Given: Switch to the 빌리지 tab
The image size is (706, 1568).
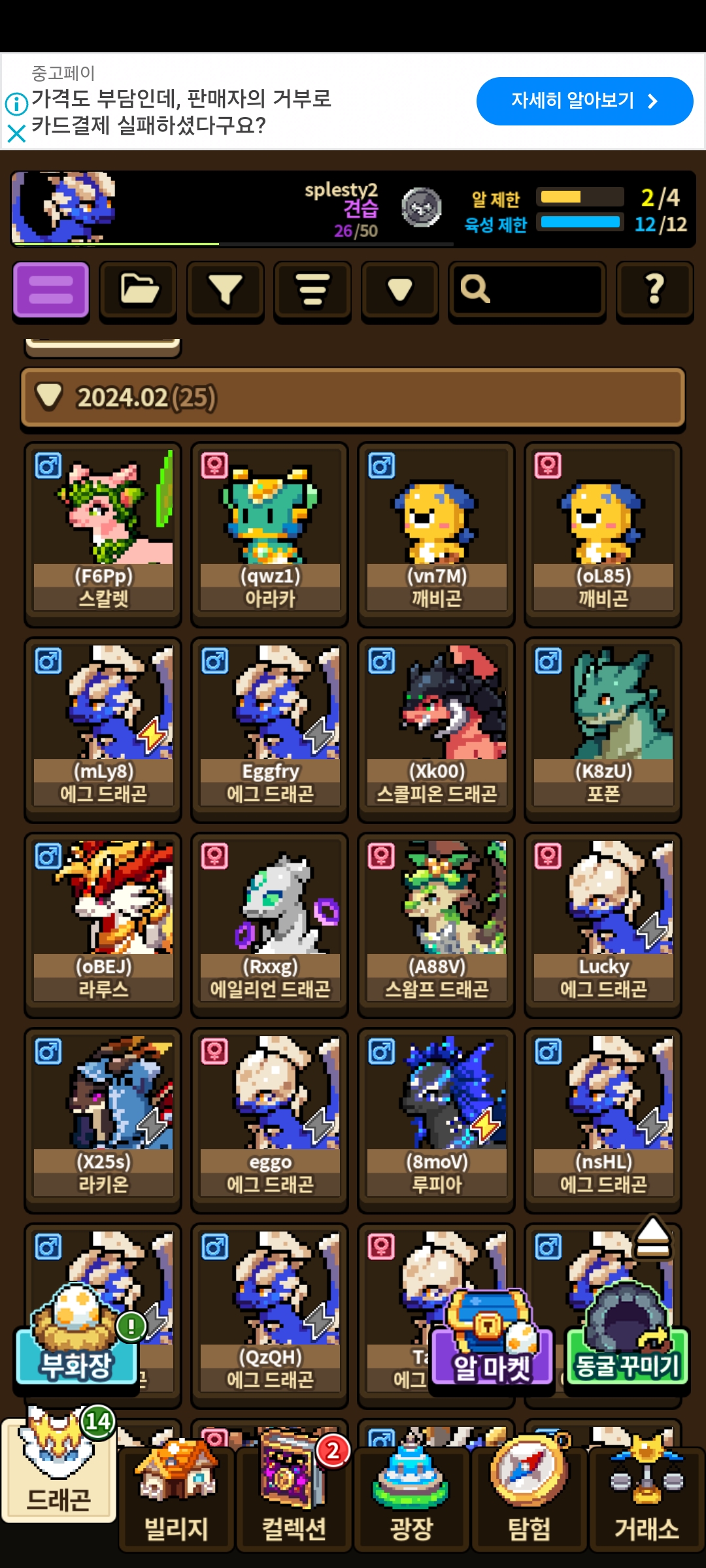Looking at the screenshot, I should (176, 1503).
